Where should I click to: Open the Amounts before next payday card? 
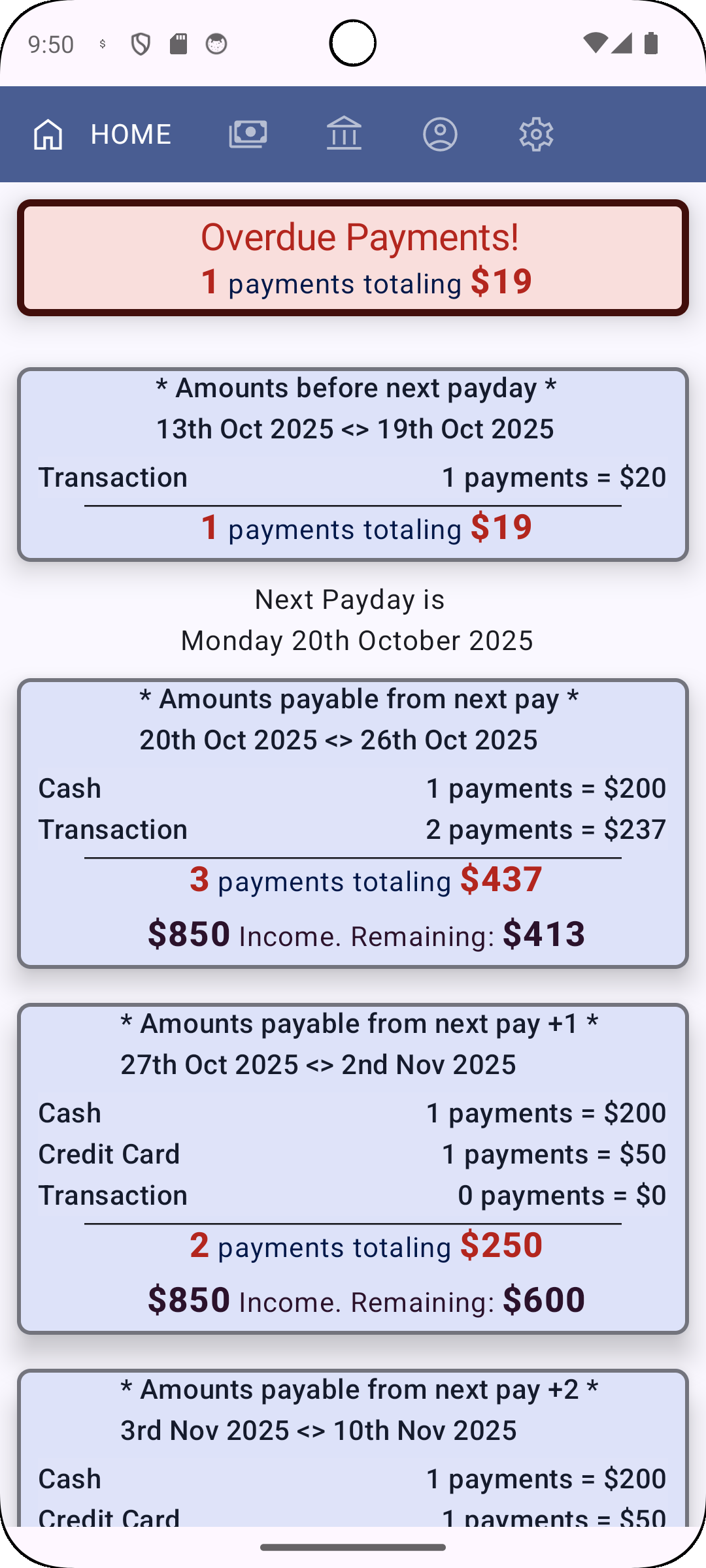[x=353, y=464]
